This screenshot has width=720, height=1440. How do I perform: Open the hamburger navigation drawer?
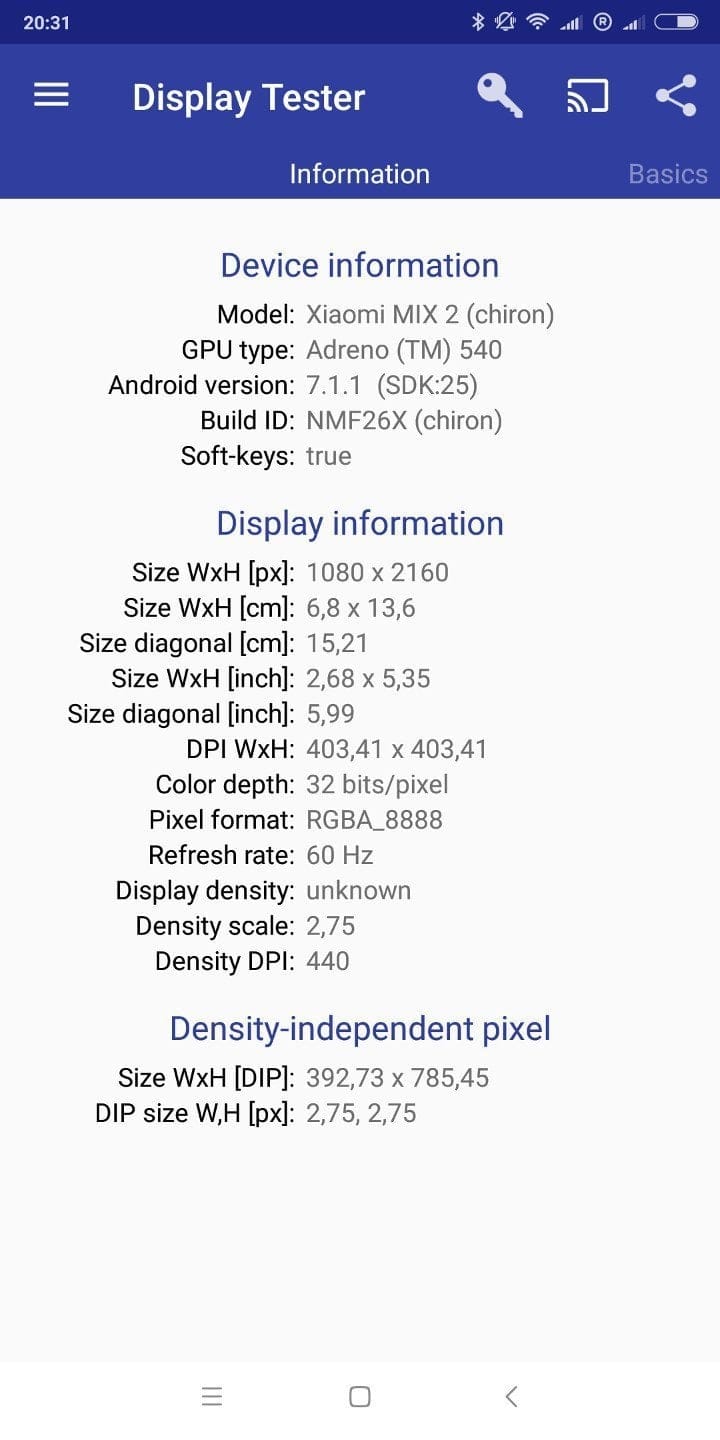coord(51,96)
